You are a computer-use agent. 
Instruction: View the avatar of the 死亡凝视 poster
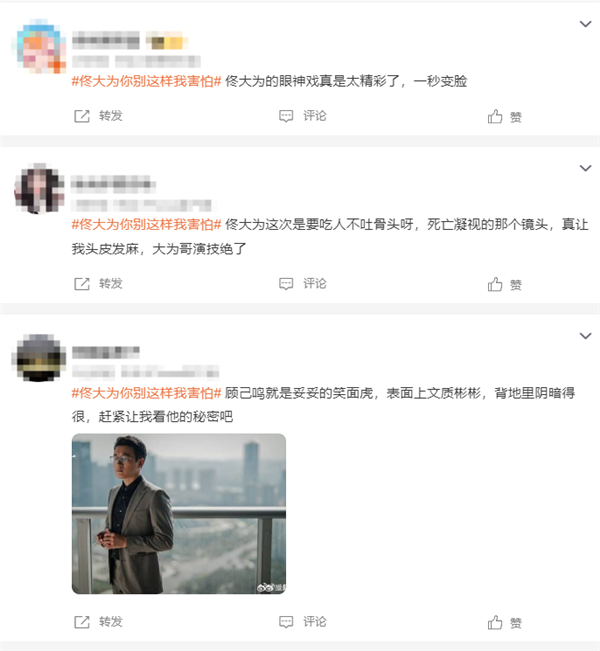click(39, 187)
